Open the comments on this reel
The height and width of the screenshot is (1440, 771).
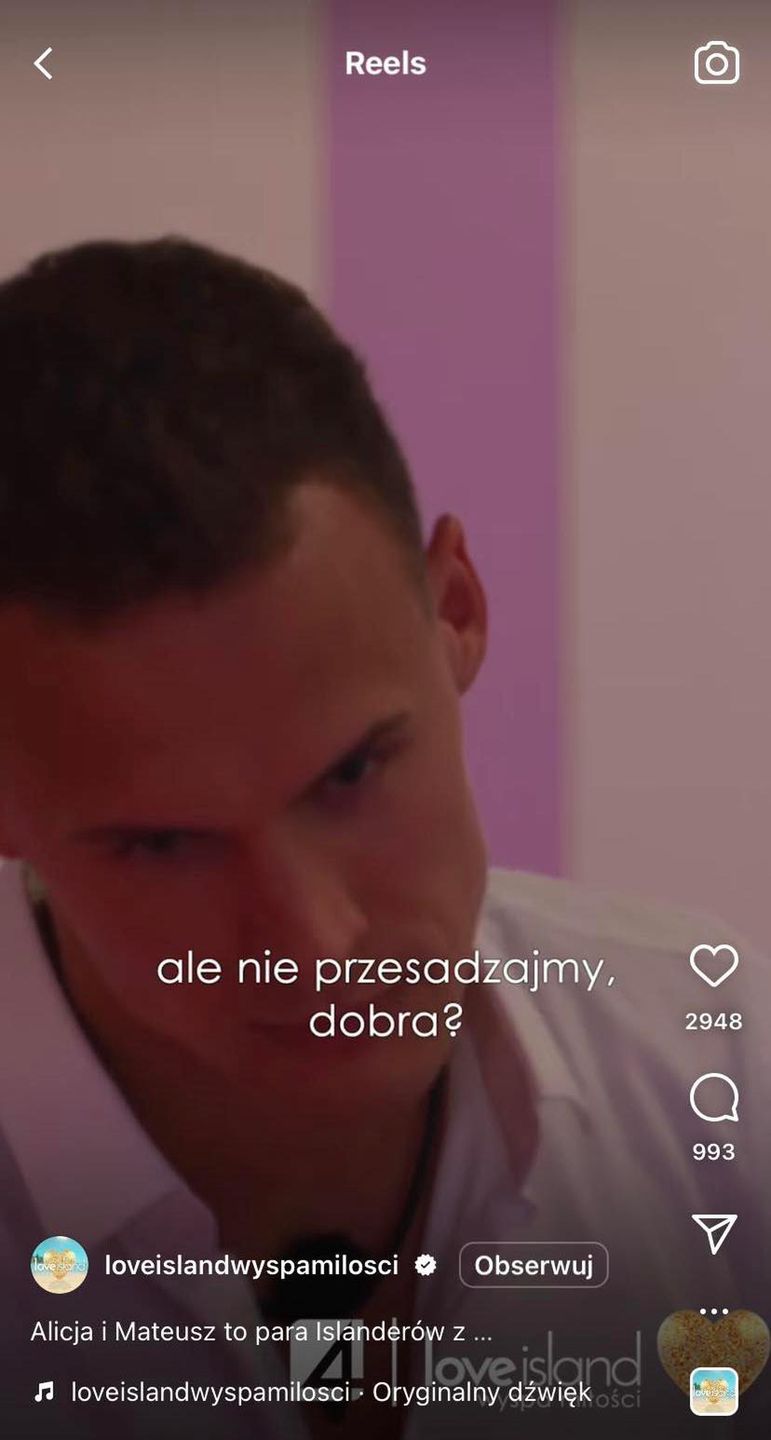coord(714,1099)
